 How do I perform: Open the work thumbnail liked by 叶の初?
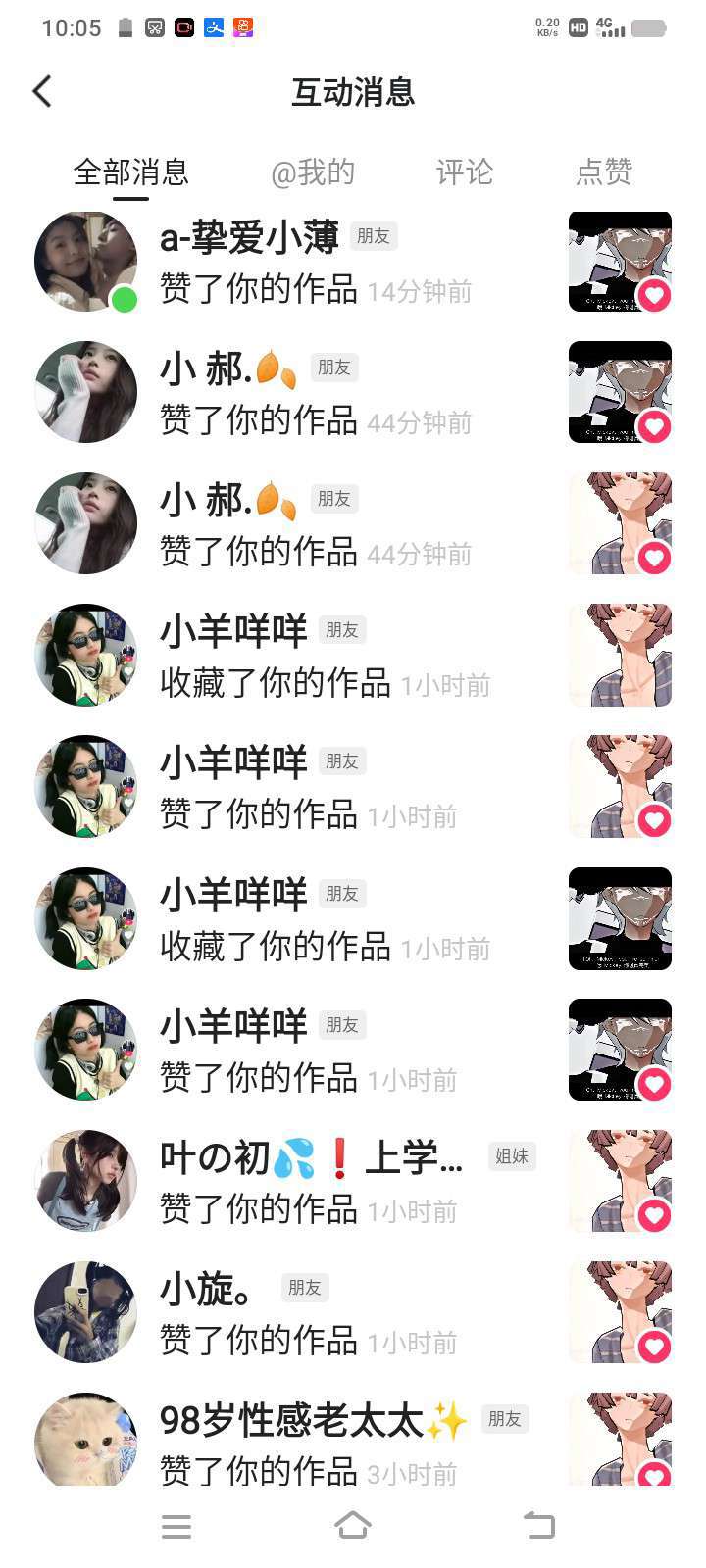coord(620,1181)
